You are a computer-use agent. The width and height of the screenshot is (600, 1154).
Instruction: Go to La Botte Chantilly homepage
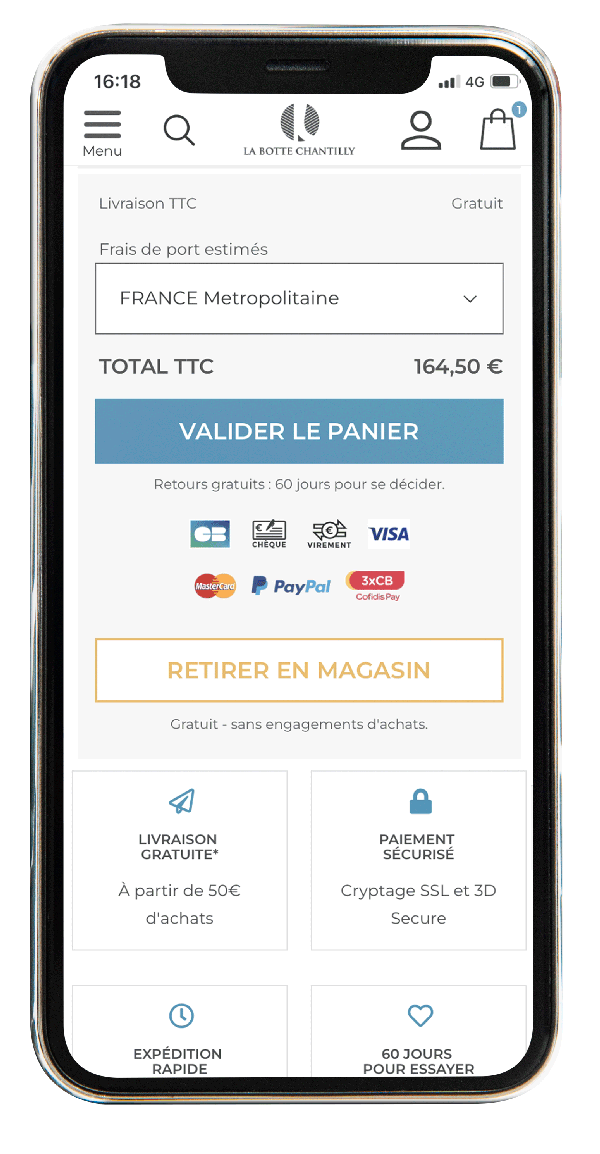click(x=299, y=130)
